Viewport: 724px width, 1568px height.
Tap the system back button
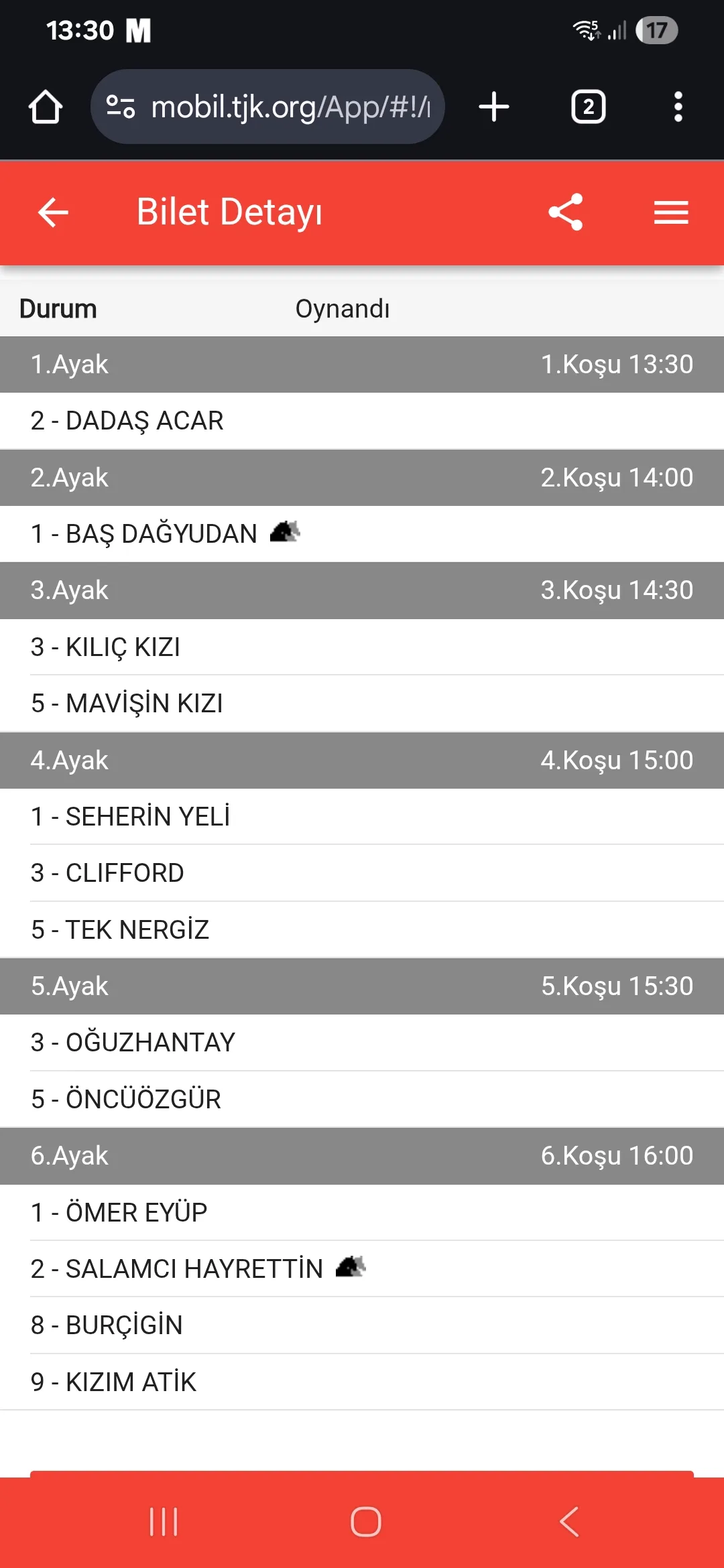tap(569, 1522)
